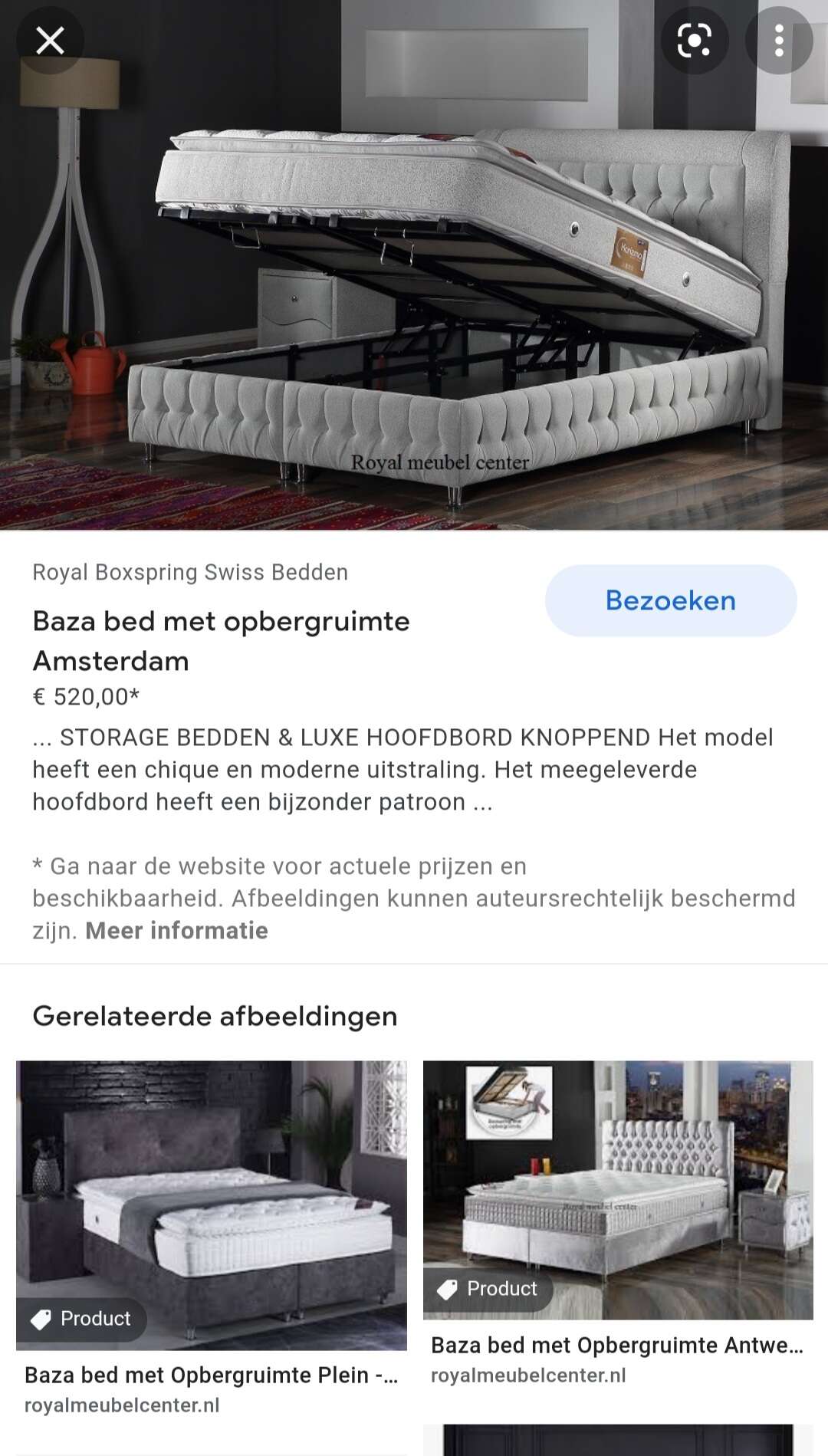The height and width of the screenshot is (1456, 828).
Task: Open the three-dot overflow menu
Action: pyautogui.click(x=778, y=41)
